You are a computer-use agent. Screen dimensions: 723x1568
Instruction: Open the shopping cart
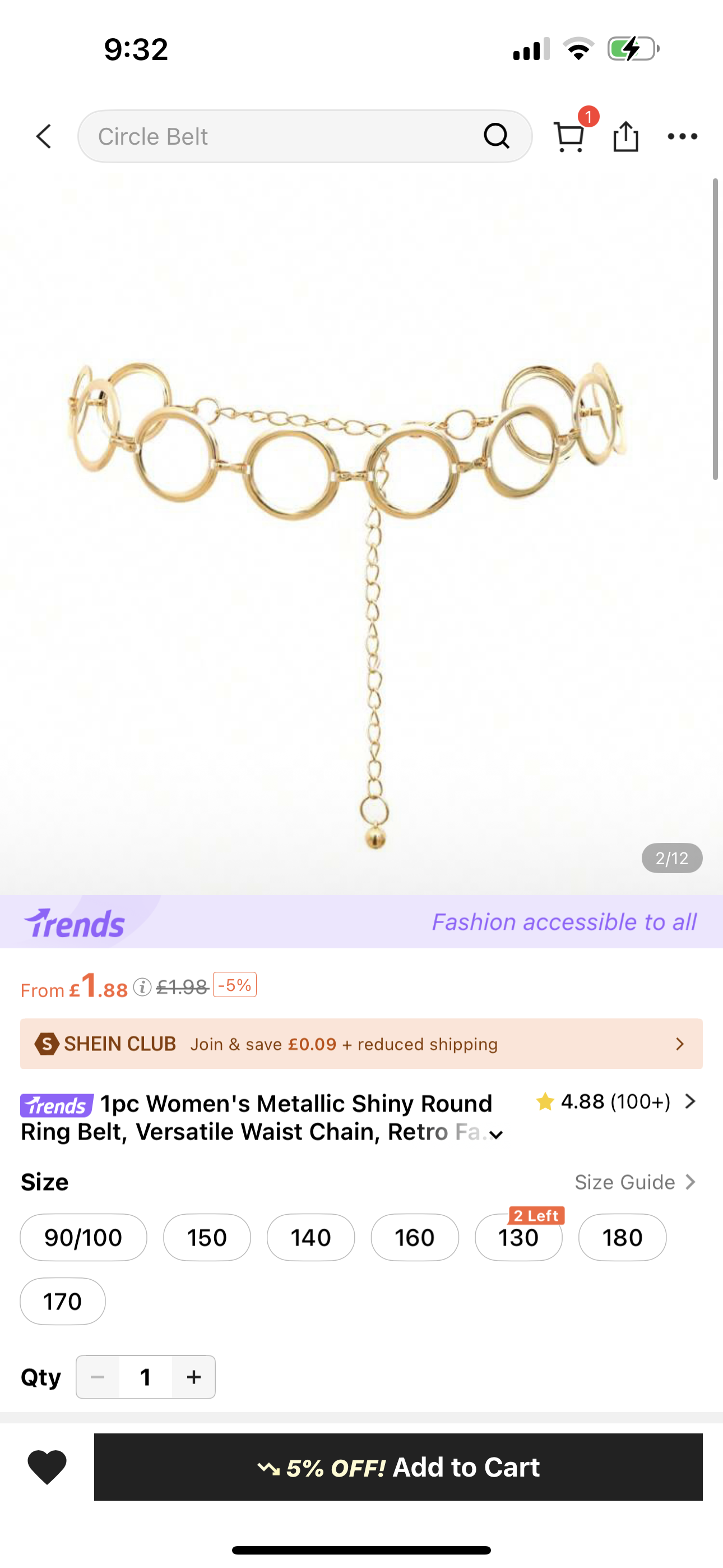[x=569, y=136]
